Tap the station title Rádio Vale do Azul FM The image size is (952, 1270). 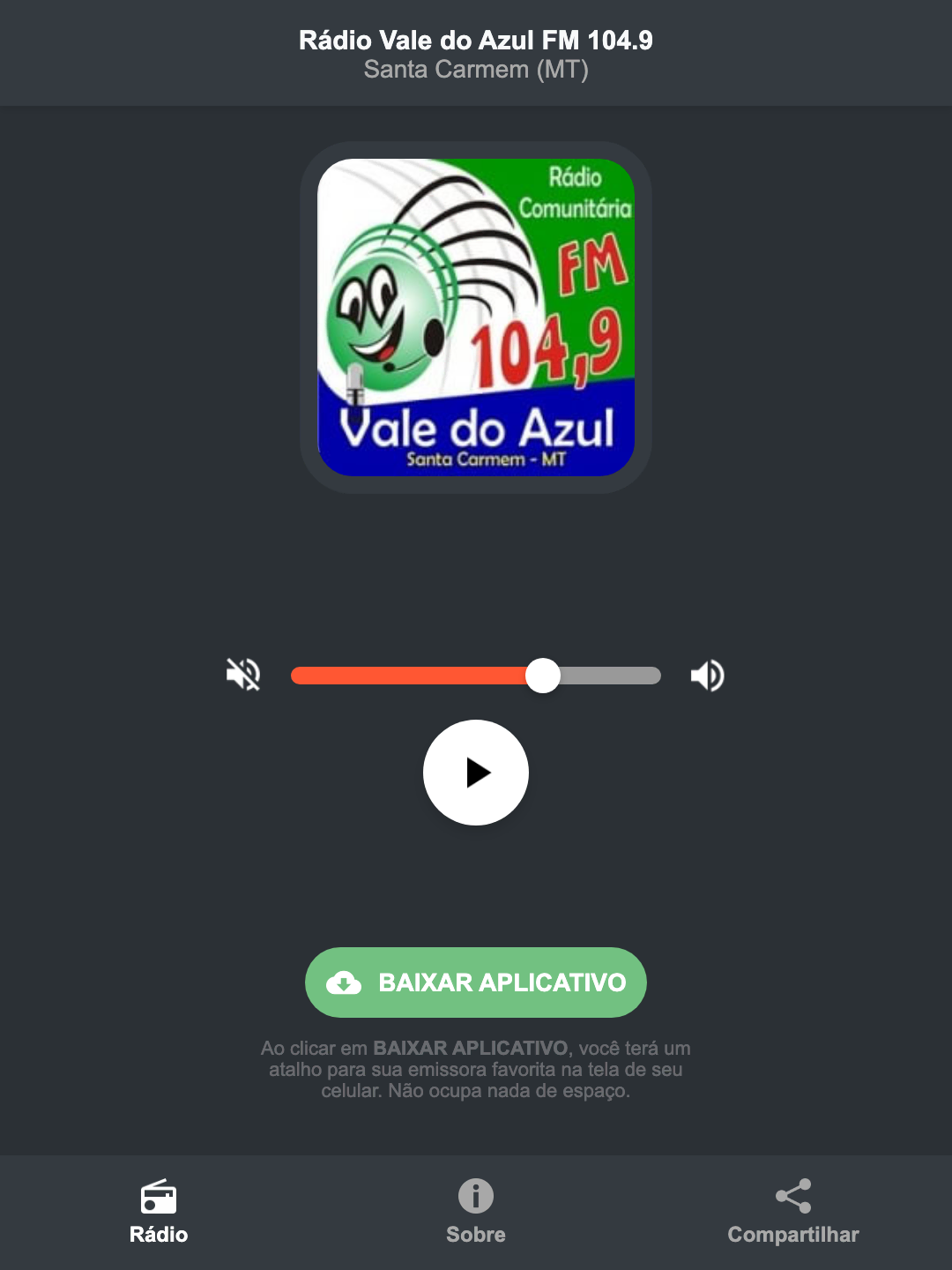pyautogui.click(x=475, y=39)
